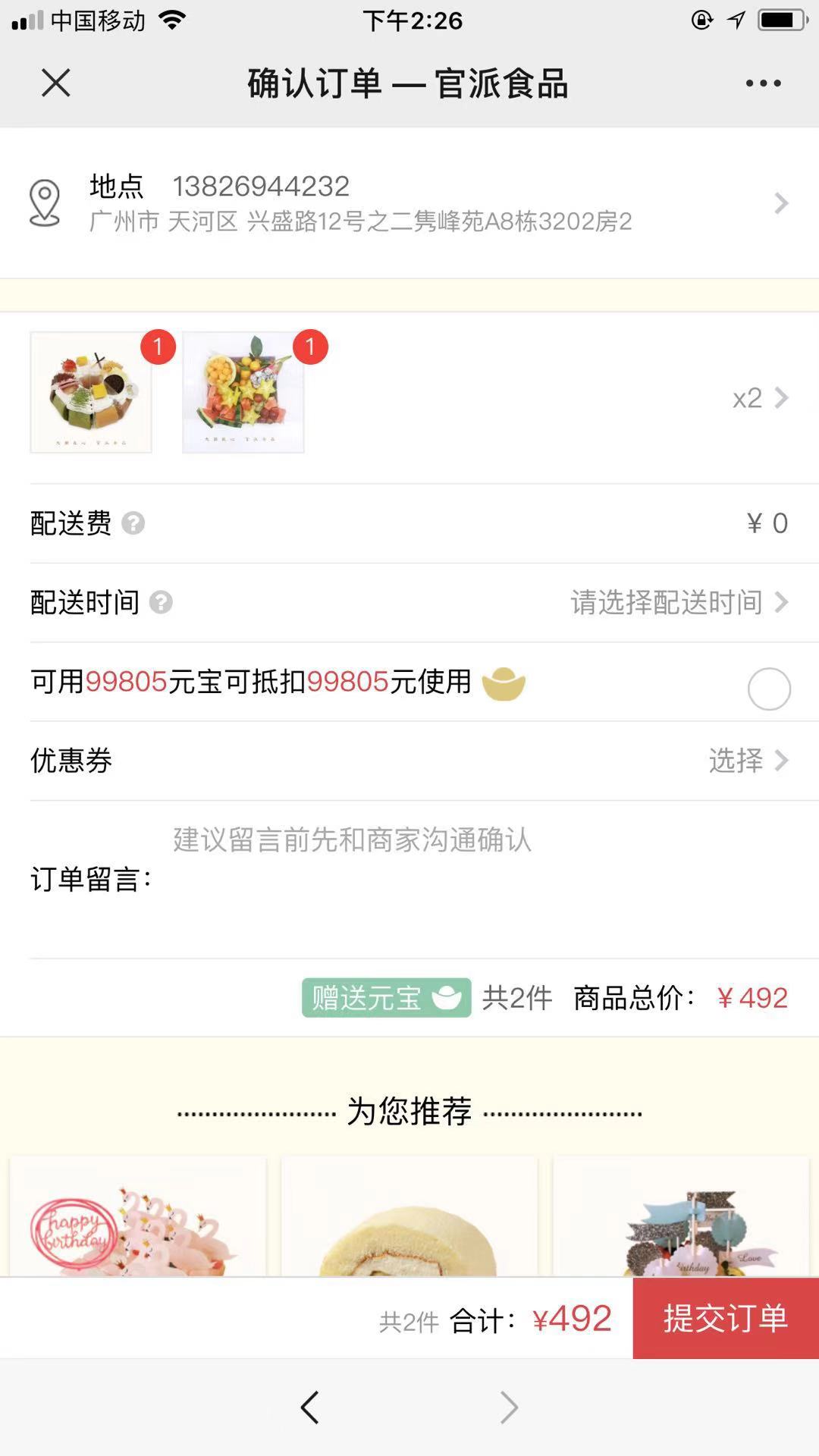Open the x2 ordered items list
The width and height of the screenshot is (819, 1456).
coord(760,398)
